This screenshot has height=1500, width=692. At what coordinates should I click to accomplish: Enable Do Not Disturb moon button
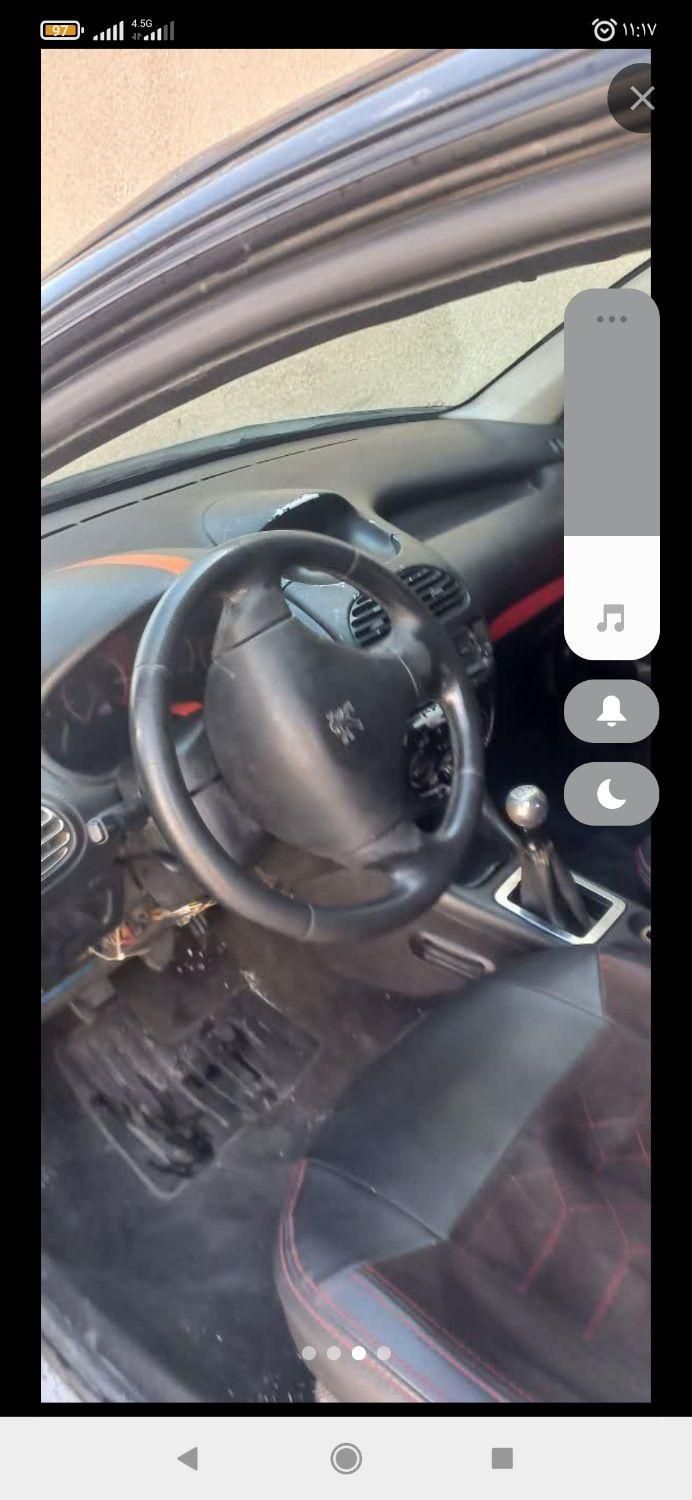(611, 794)
